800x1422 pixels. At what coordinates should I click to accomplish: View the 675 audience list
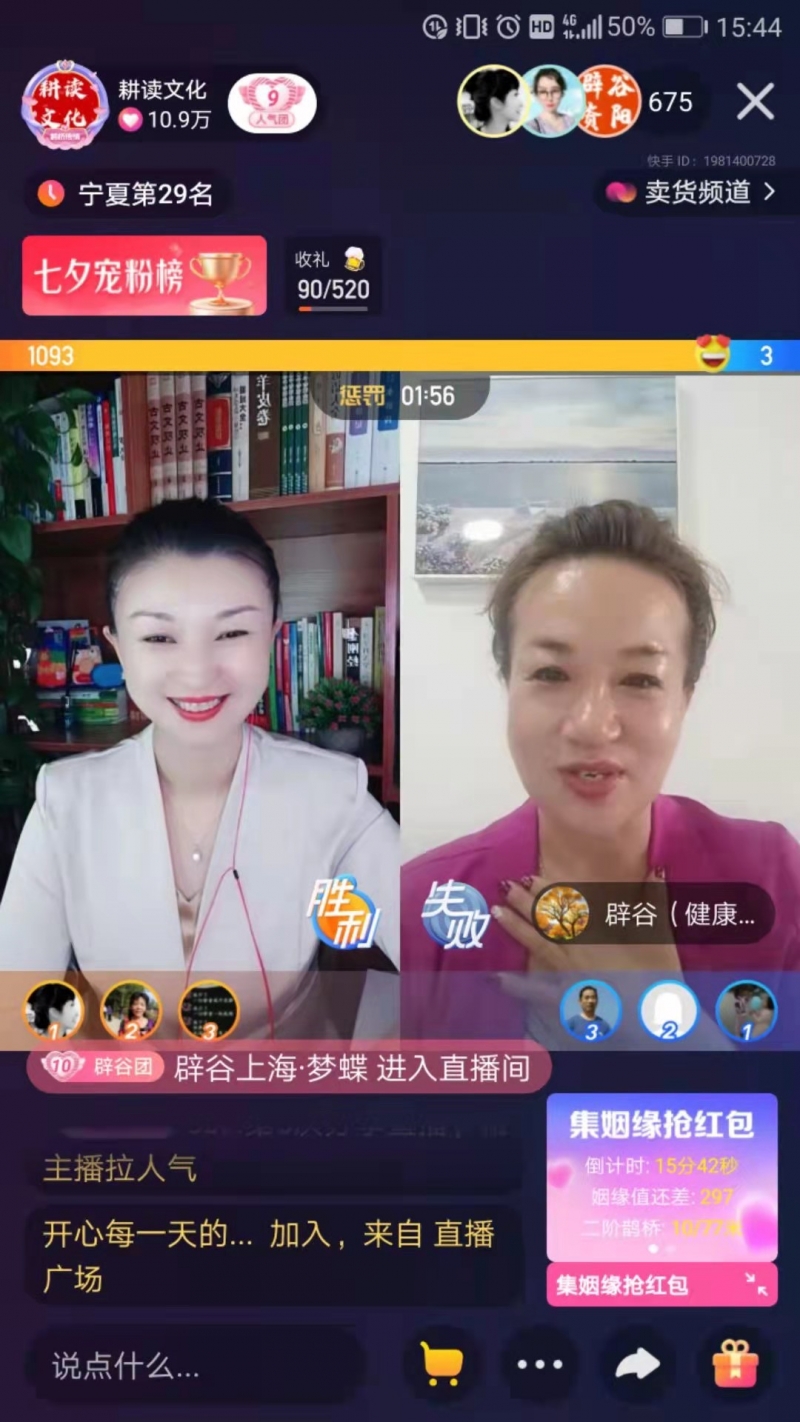click(670, 103)
